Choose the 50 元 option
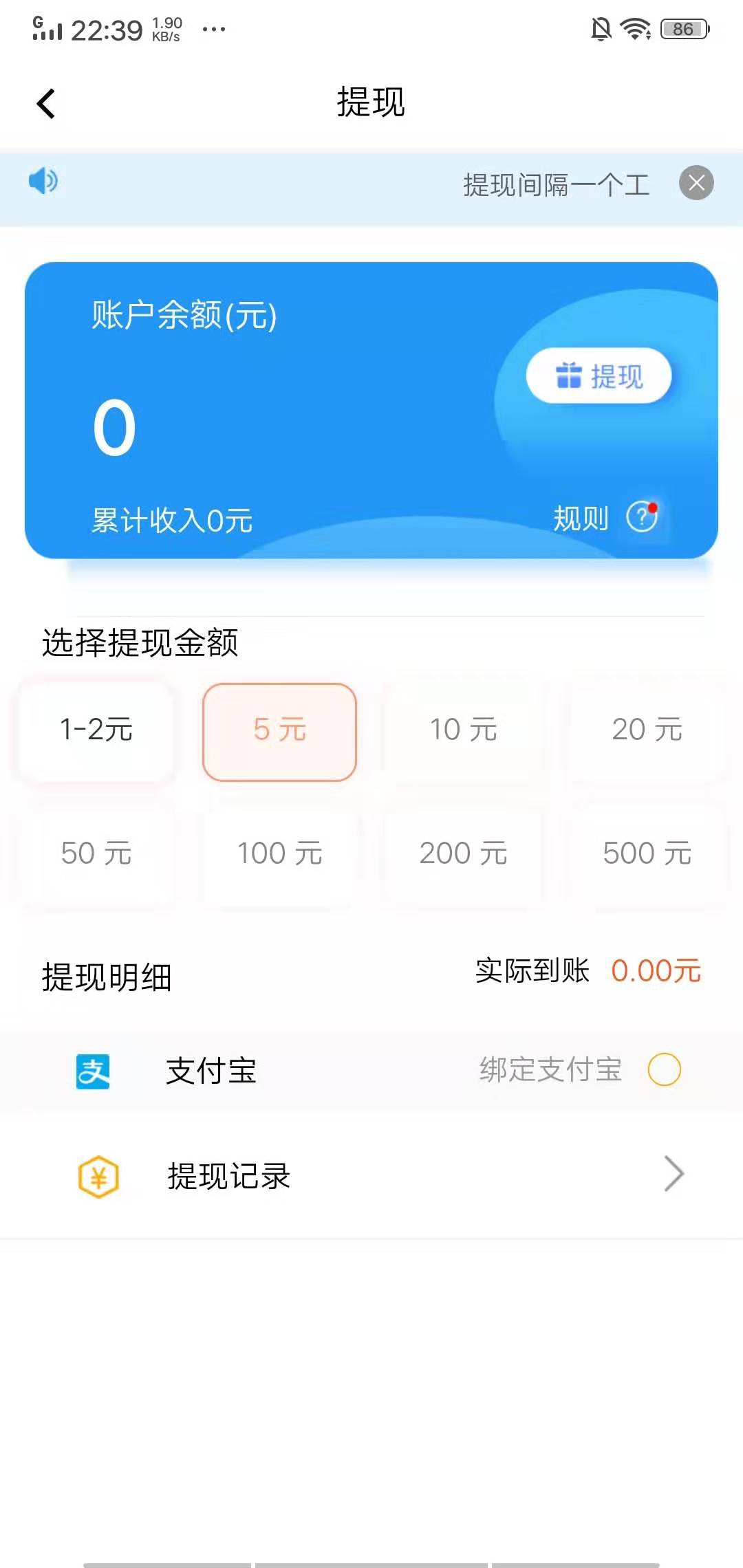 coord(96,853)
